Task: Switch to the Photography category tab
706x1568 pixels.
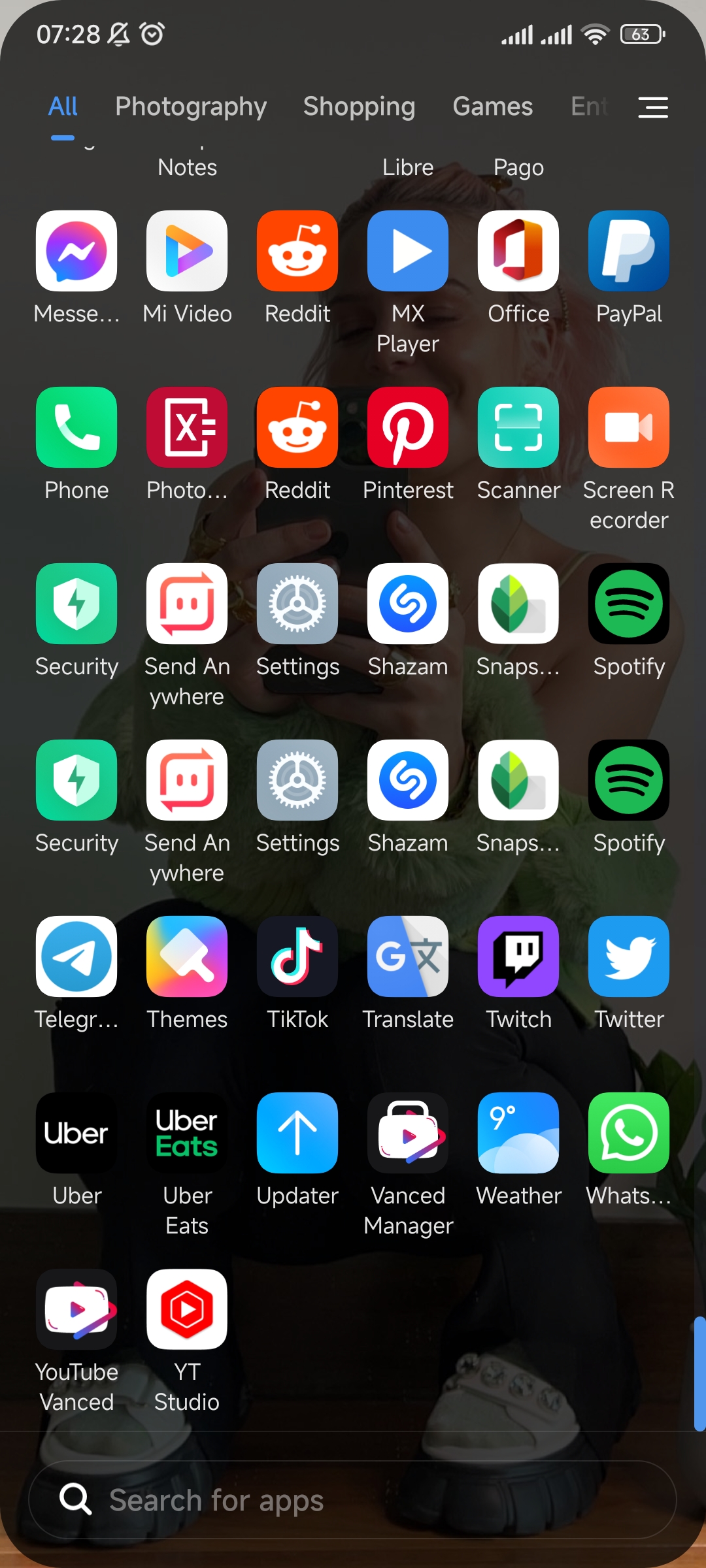Action: pyautogui.click(x=191, y=106)
